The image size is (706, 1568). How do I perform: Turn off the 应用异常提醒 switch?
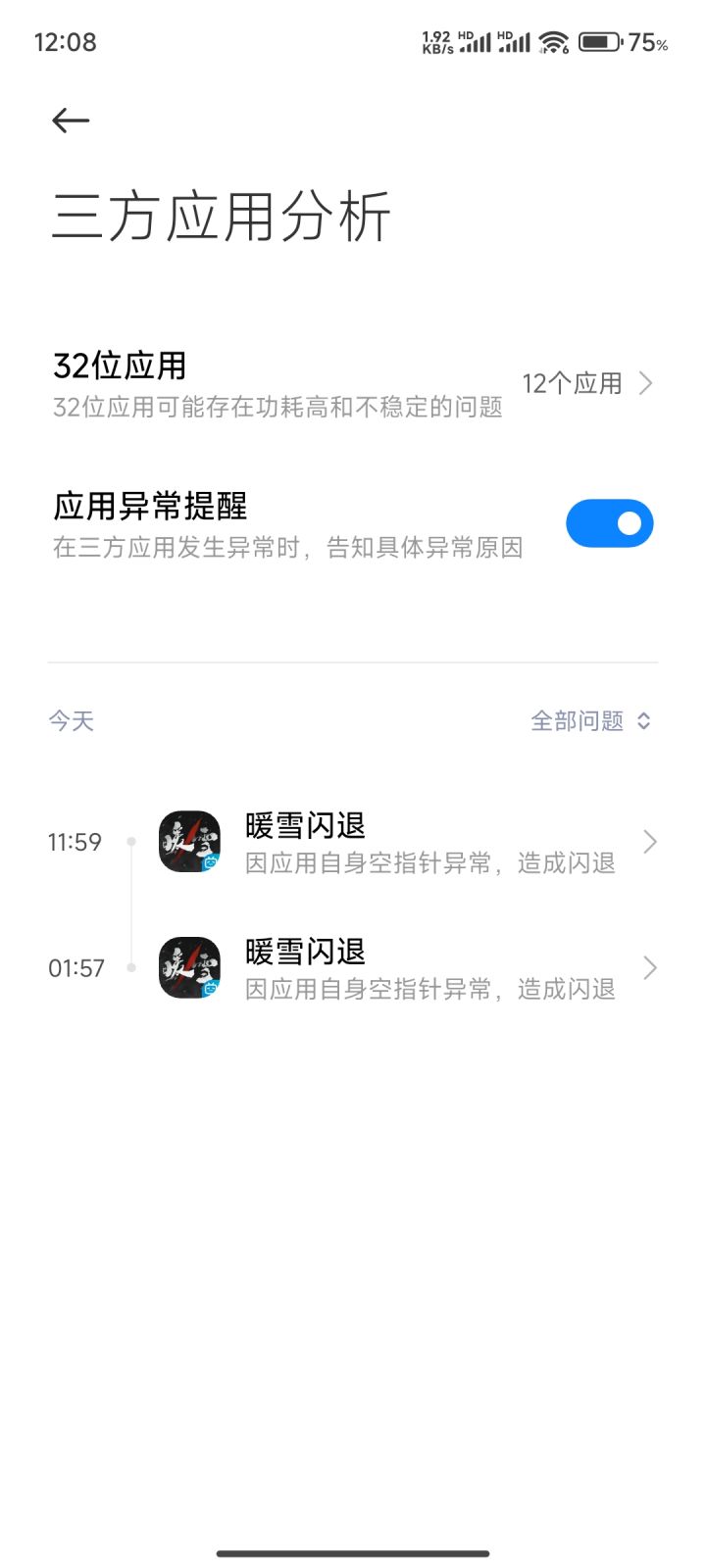(609, 523)
